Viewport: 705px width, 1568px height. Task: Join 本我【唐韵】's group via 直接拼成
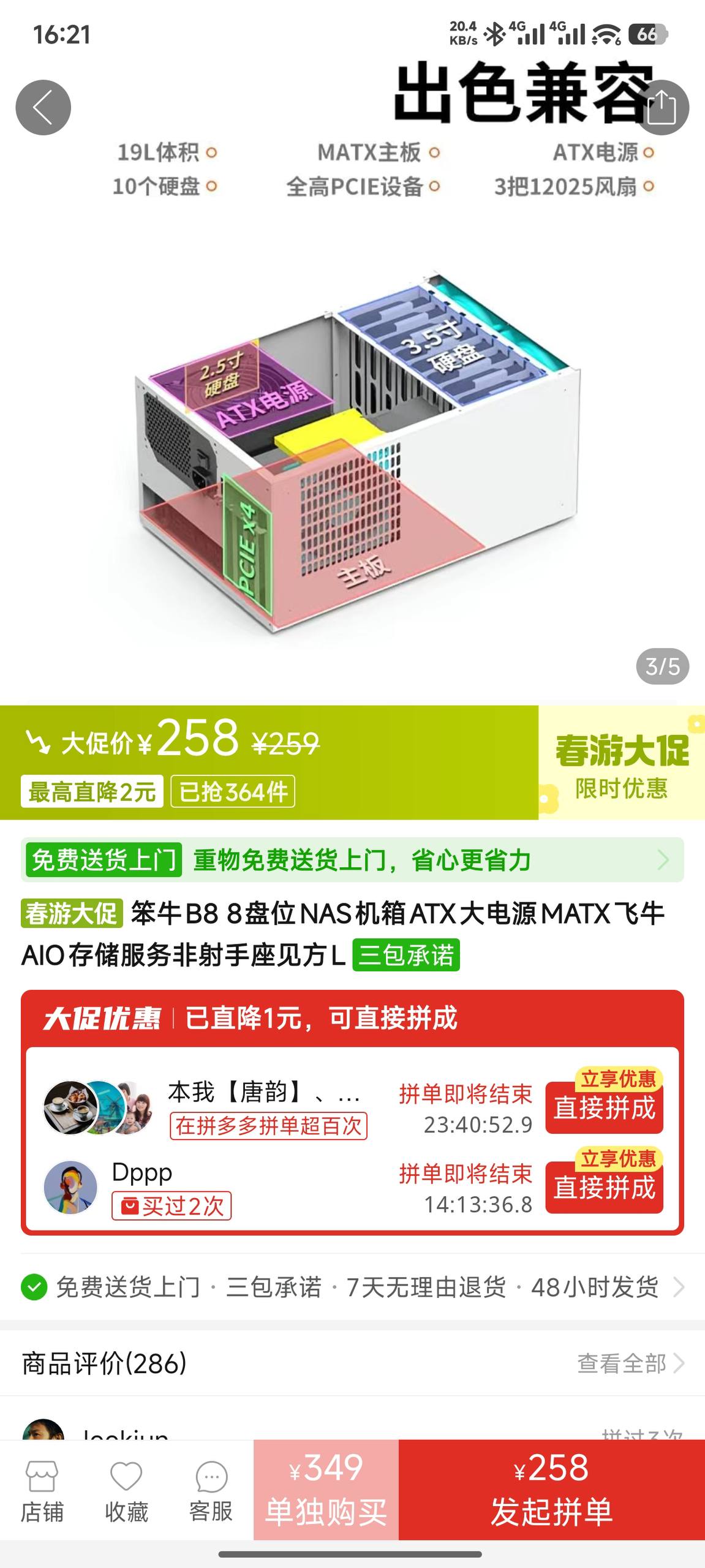point(604,1108)
